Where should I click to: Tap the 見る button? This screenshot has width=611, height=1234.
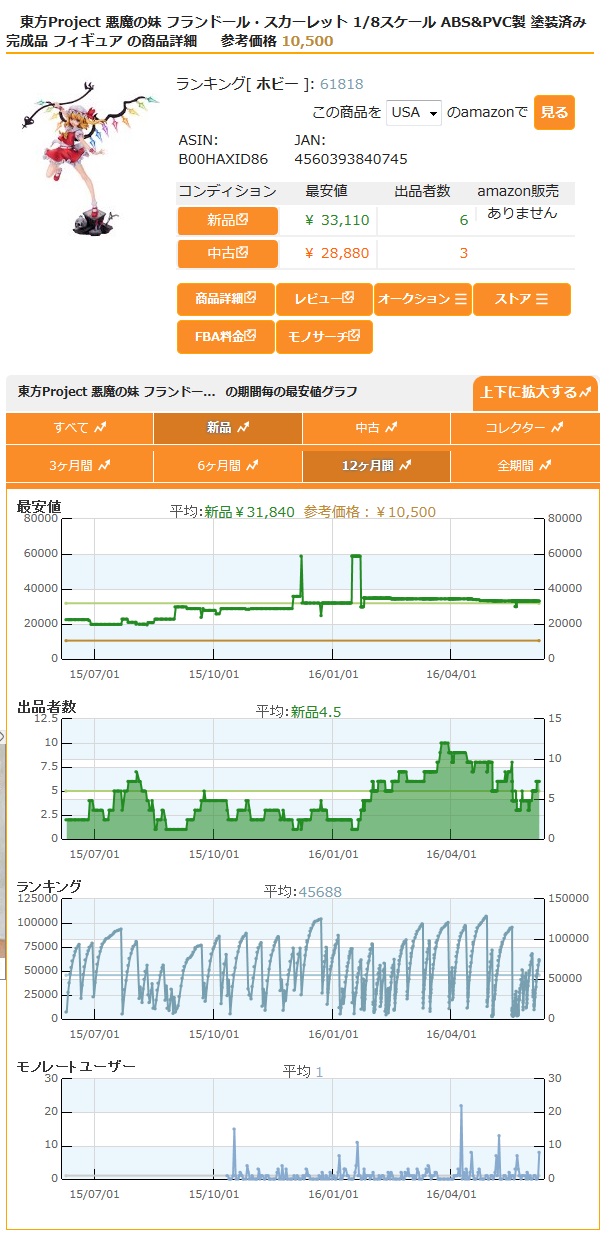pyautogui.click(x=554, y=112)
